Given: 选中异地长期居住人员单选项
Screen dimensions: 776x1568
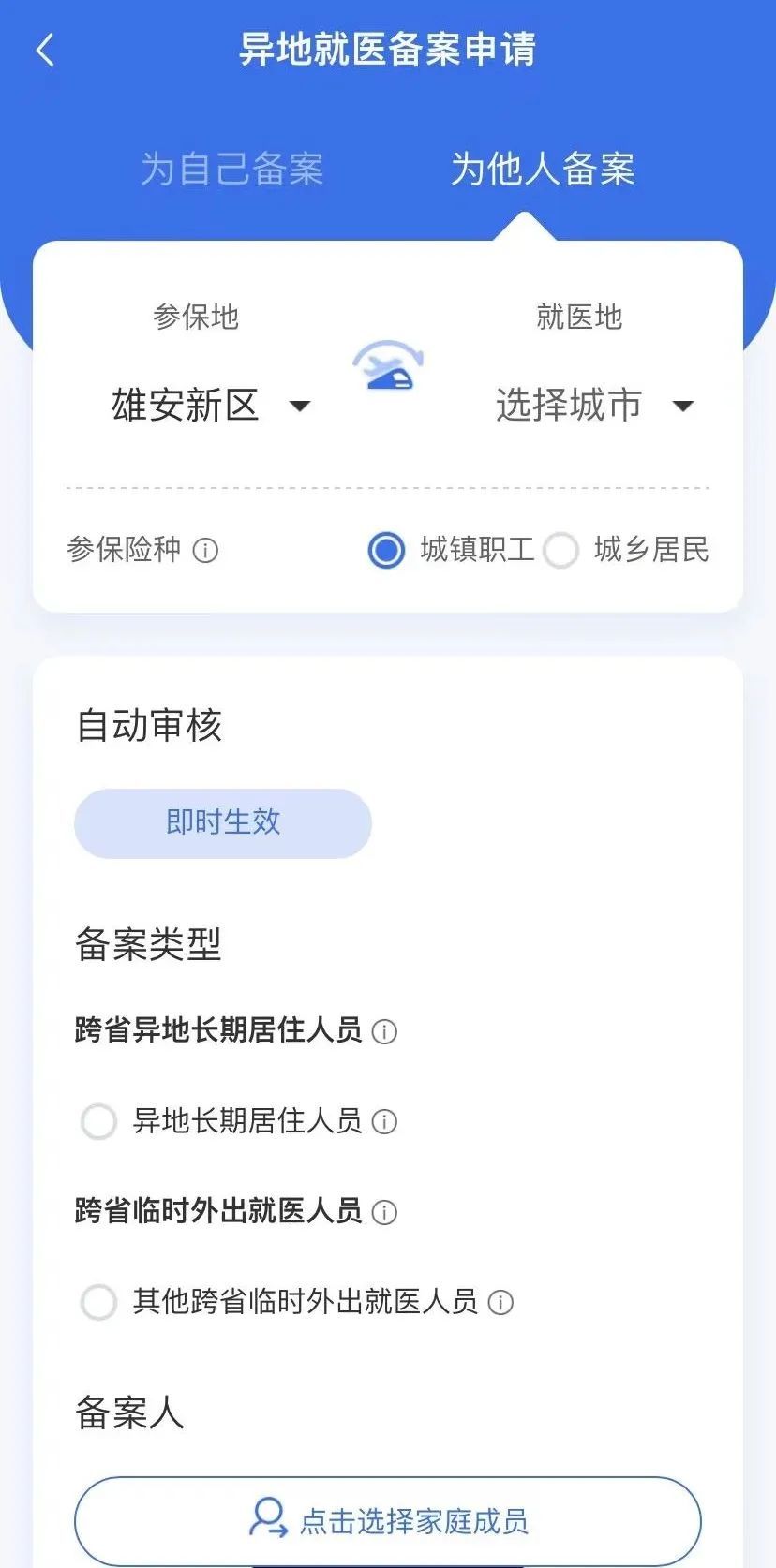Looking at the screenshot, I should (98, 1121).
